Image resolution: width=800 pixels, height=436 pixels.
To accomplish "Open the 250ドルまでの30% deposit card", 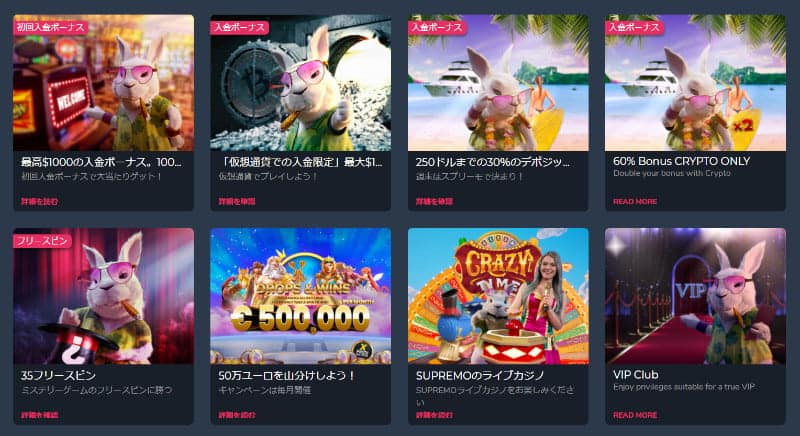I will click(498, 84).
